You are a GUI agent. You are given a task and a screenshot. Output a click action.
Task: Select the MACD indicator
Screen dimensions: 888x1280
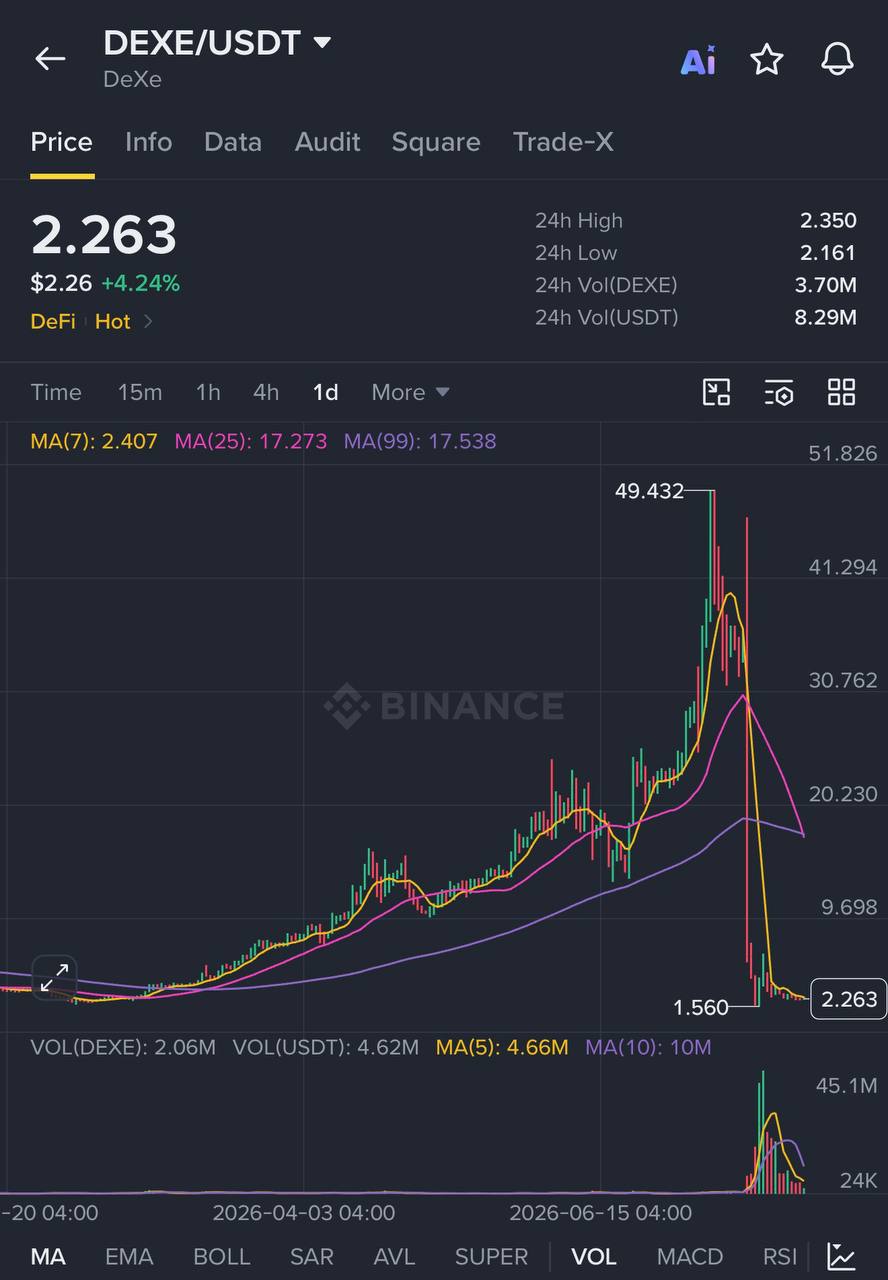click(690, 1256)
